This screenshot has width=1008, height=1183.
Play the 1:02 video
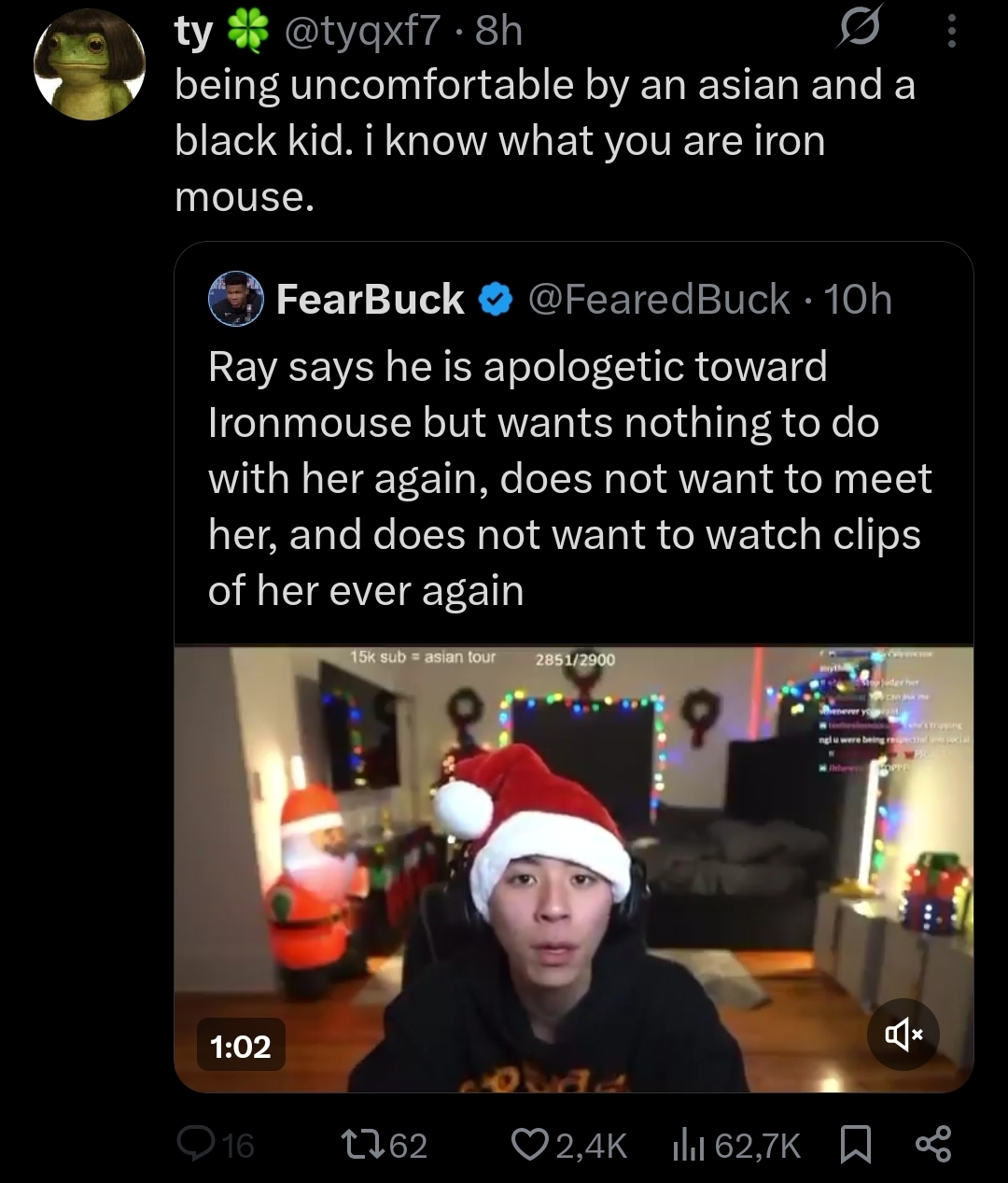[x=573, y=868]
